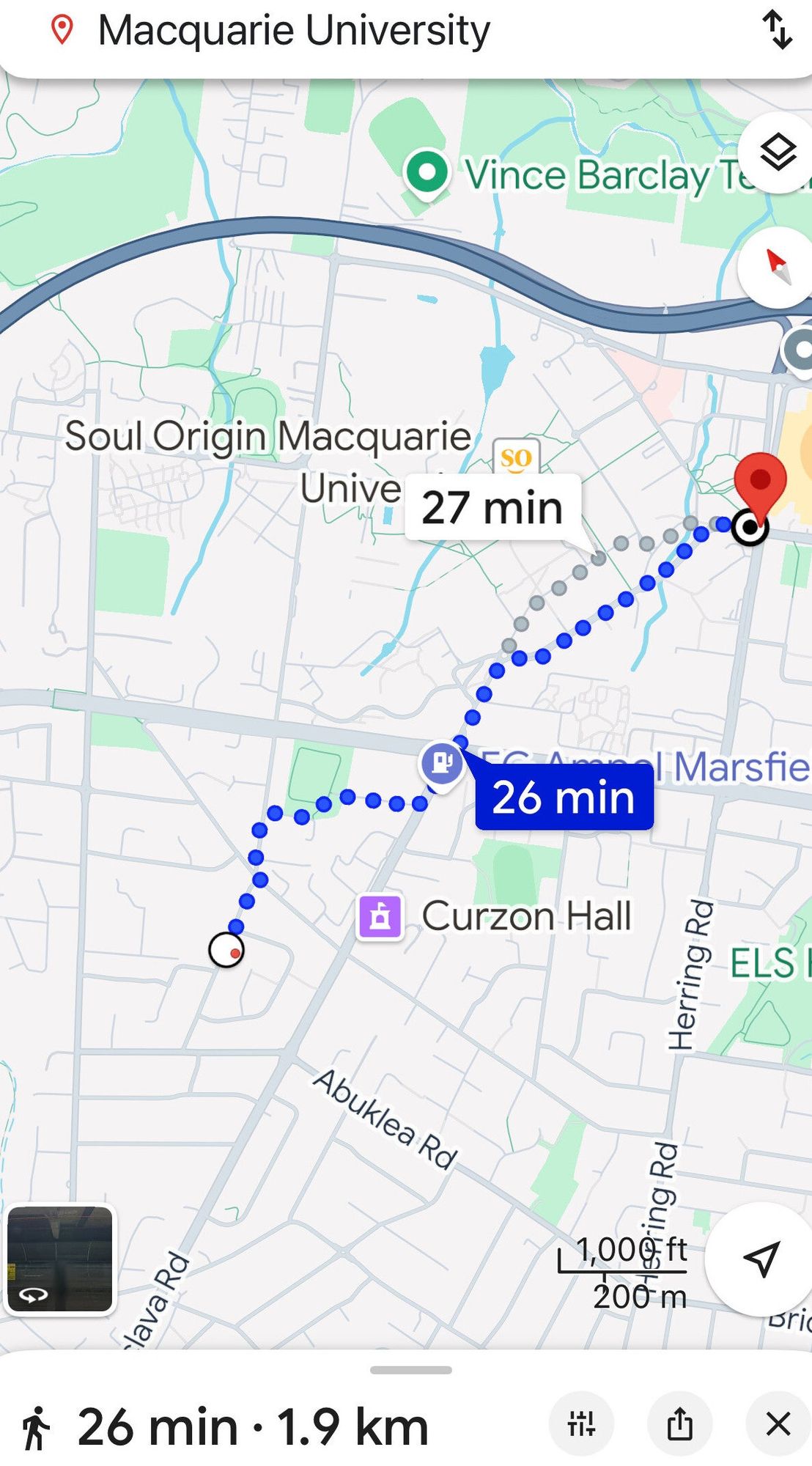The width and height of the screenshot is (812, 1466).
Task: Select the 27 min alternate route
Action: click(x=493, y=508)
